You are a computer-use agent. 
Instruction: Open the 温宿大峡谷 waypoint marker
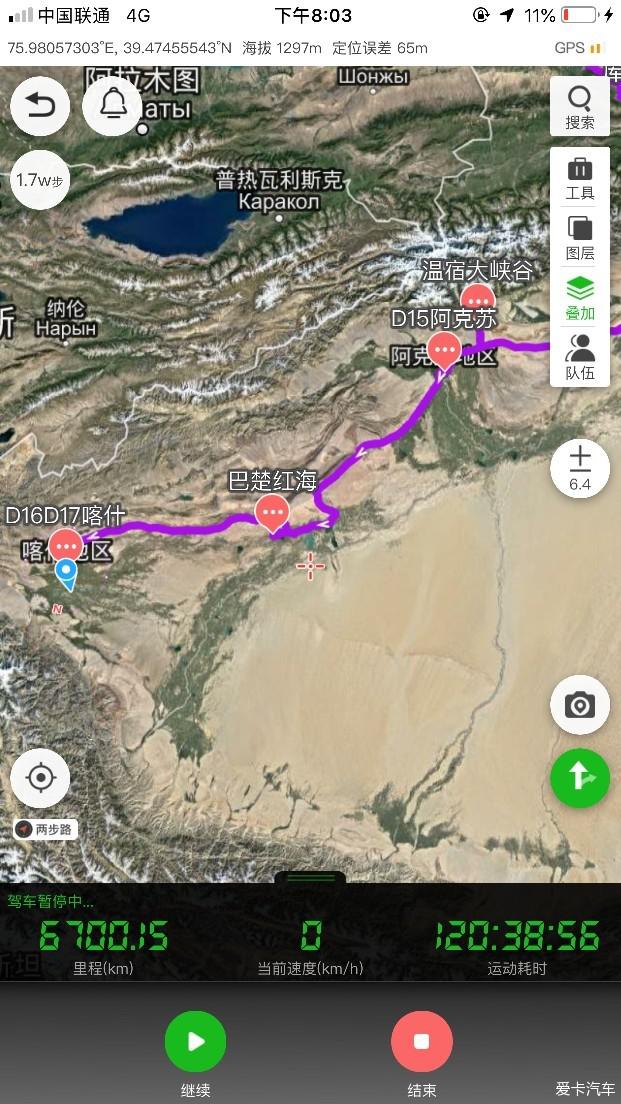pyautogui.click(x=477, y=298)
